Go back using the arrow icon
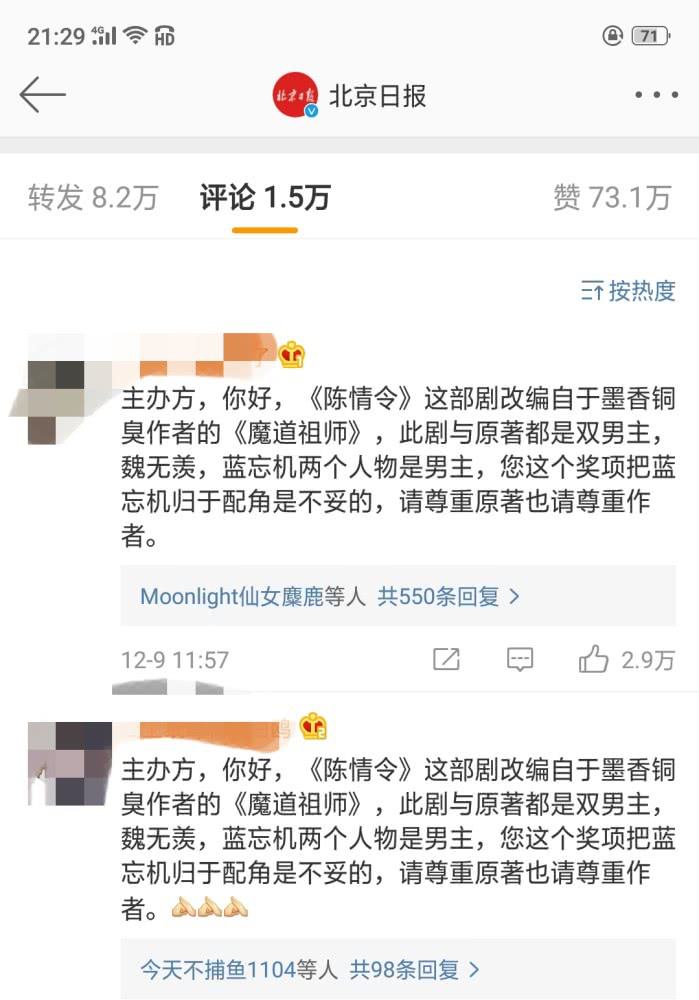The width and height of the screenshot is (699, 1000). point(42,95)
